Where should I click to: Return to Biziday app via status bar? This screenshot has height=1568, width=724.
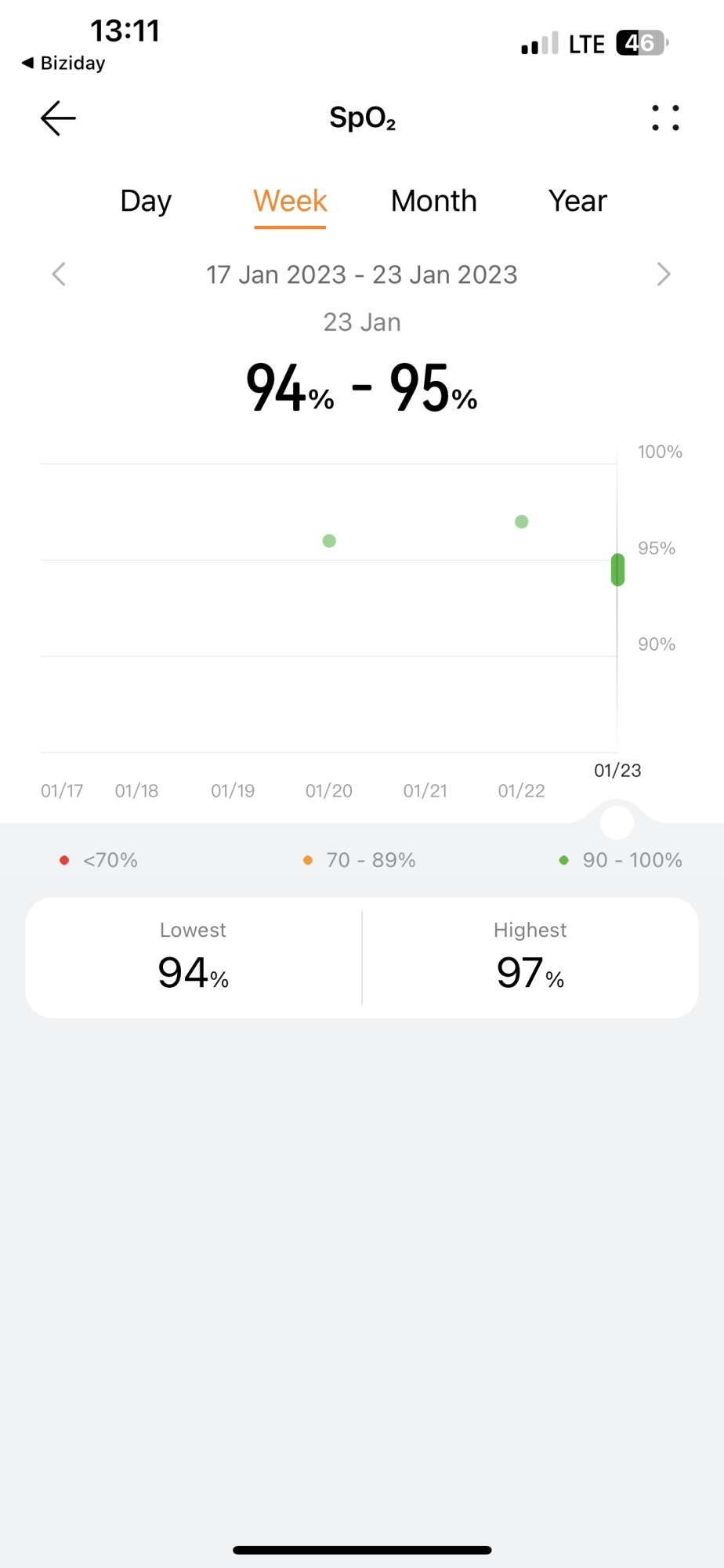63,64
